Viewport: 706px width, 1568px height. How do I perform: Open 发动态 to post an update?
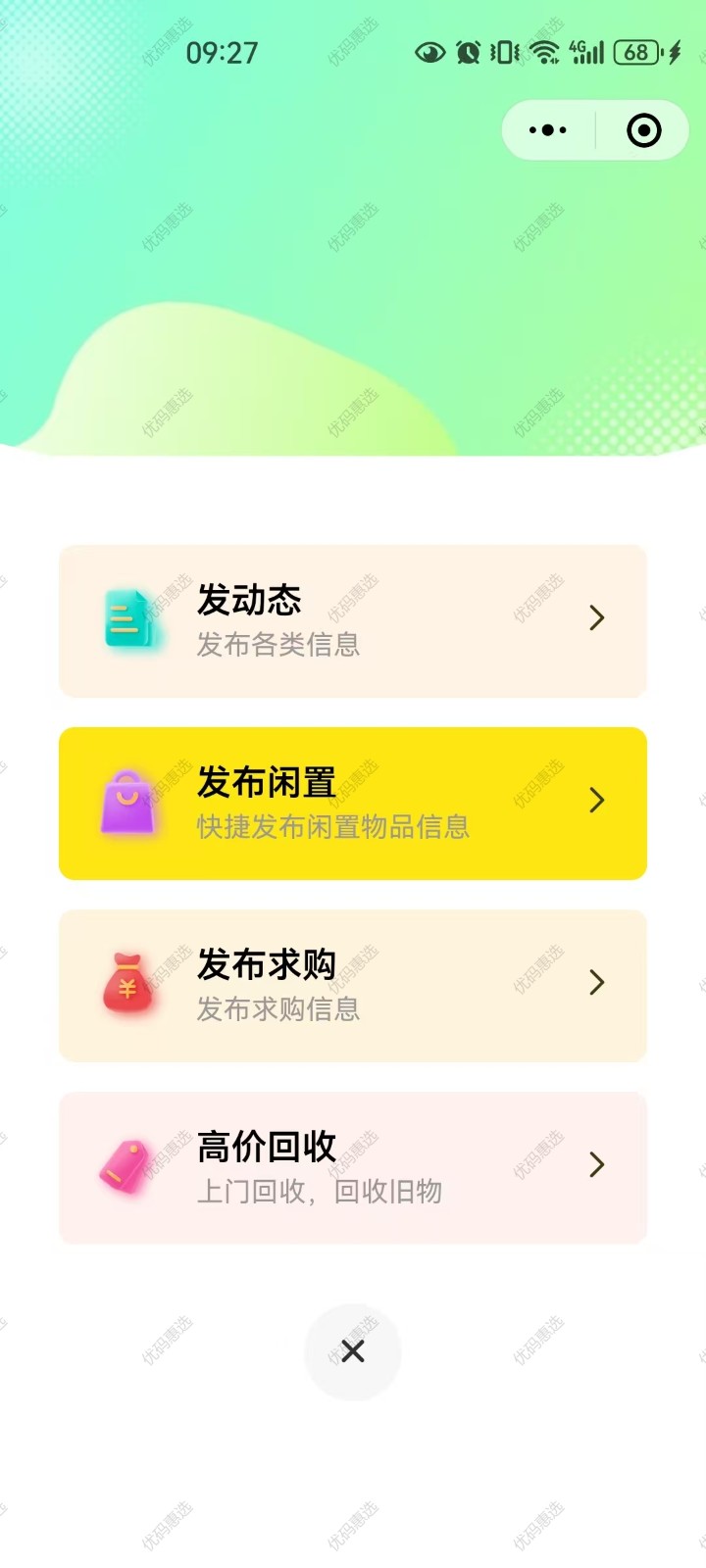[x=353, y=621]
